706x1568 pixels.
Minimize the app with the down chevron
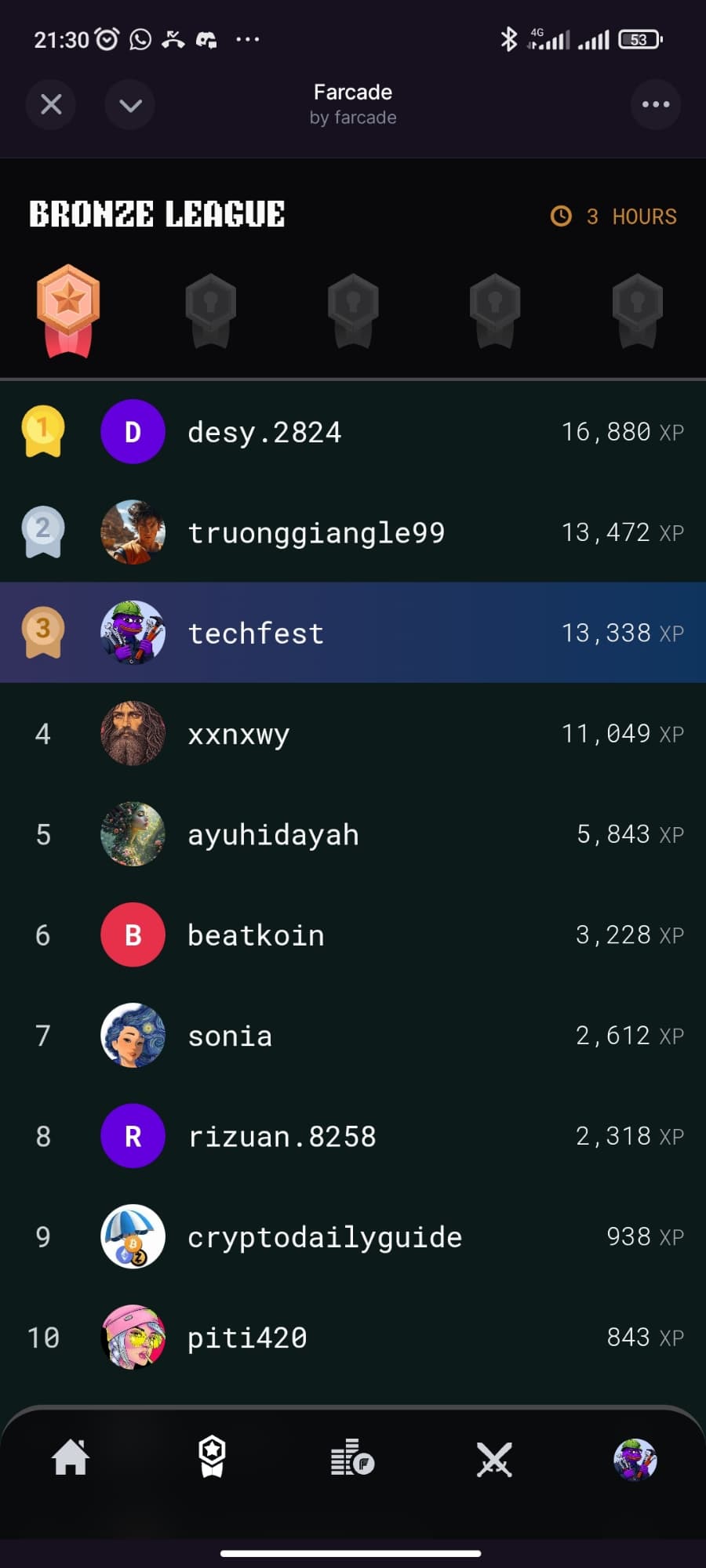point(130,104)
